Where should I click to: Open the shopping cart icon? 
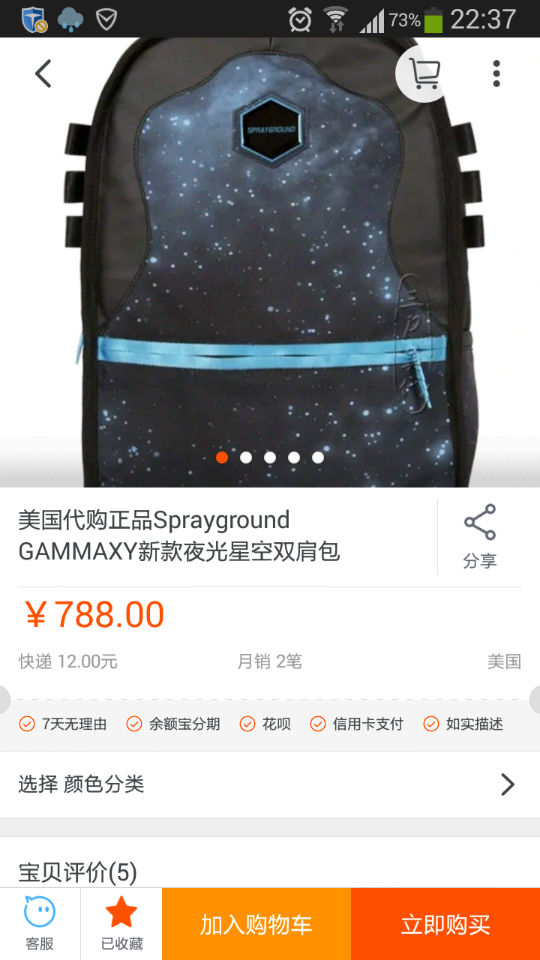(x=426, y=74)
